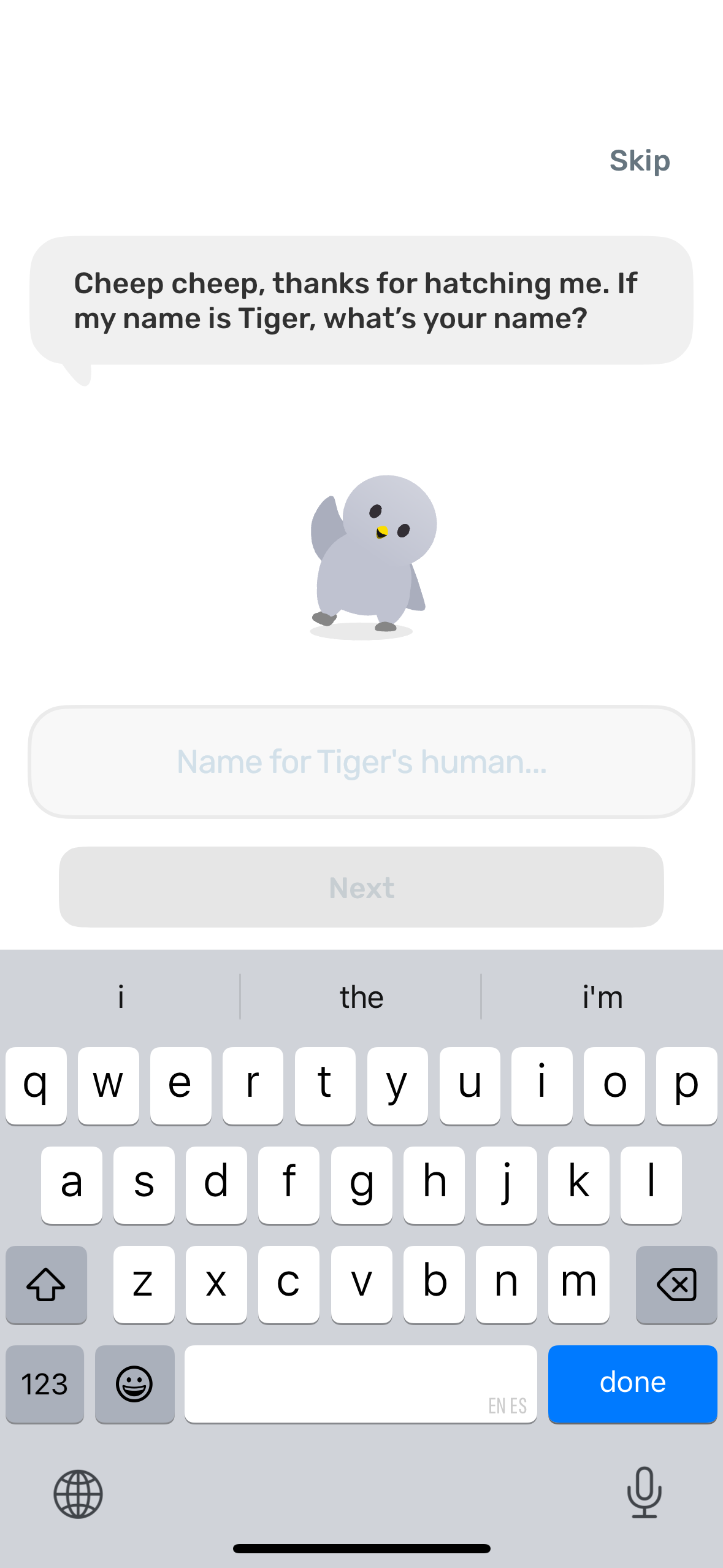Tap the space bar
The height and width of the screenshot is (1568, 723).
coord(359,1385)
